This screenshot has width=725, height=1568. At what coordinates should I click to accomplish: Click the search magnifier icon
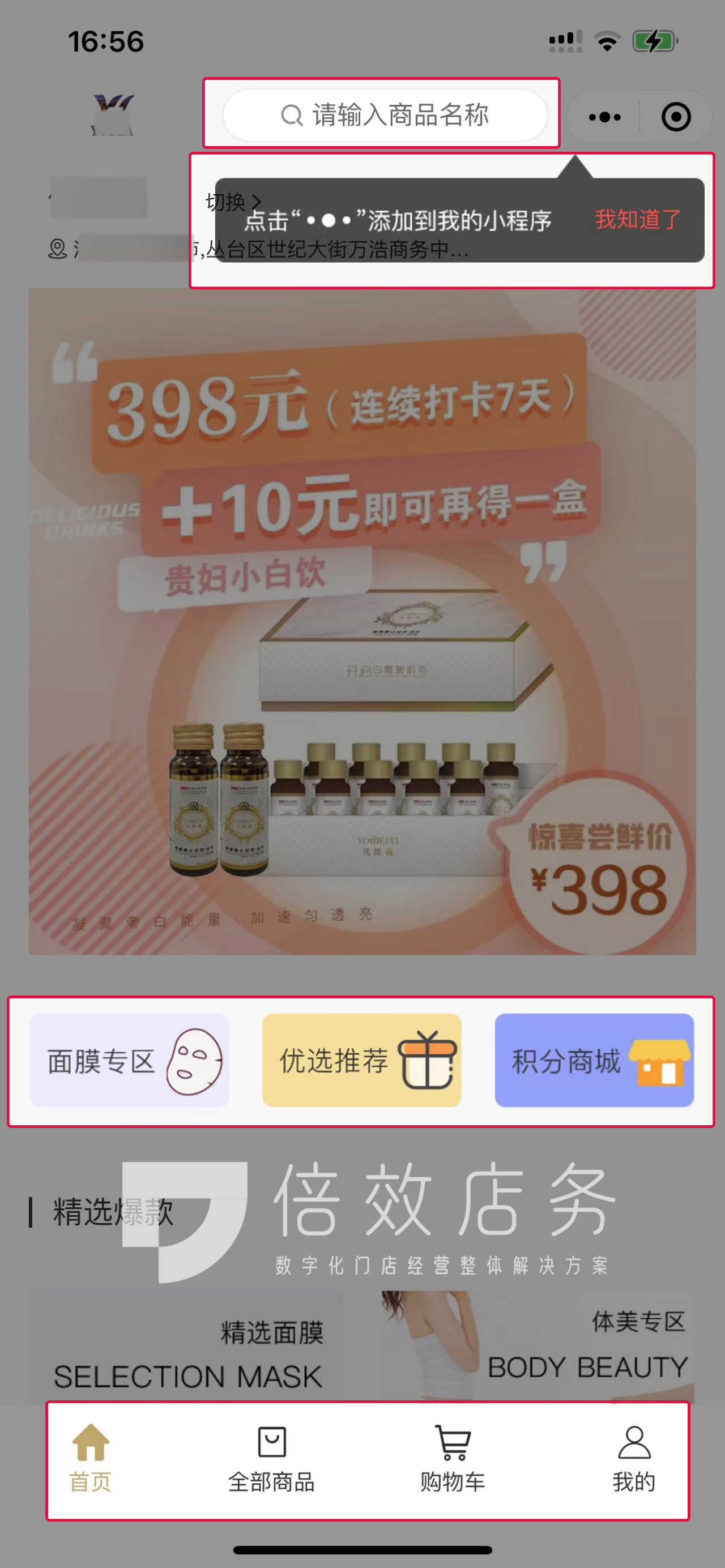(x=292, y=116)
